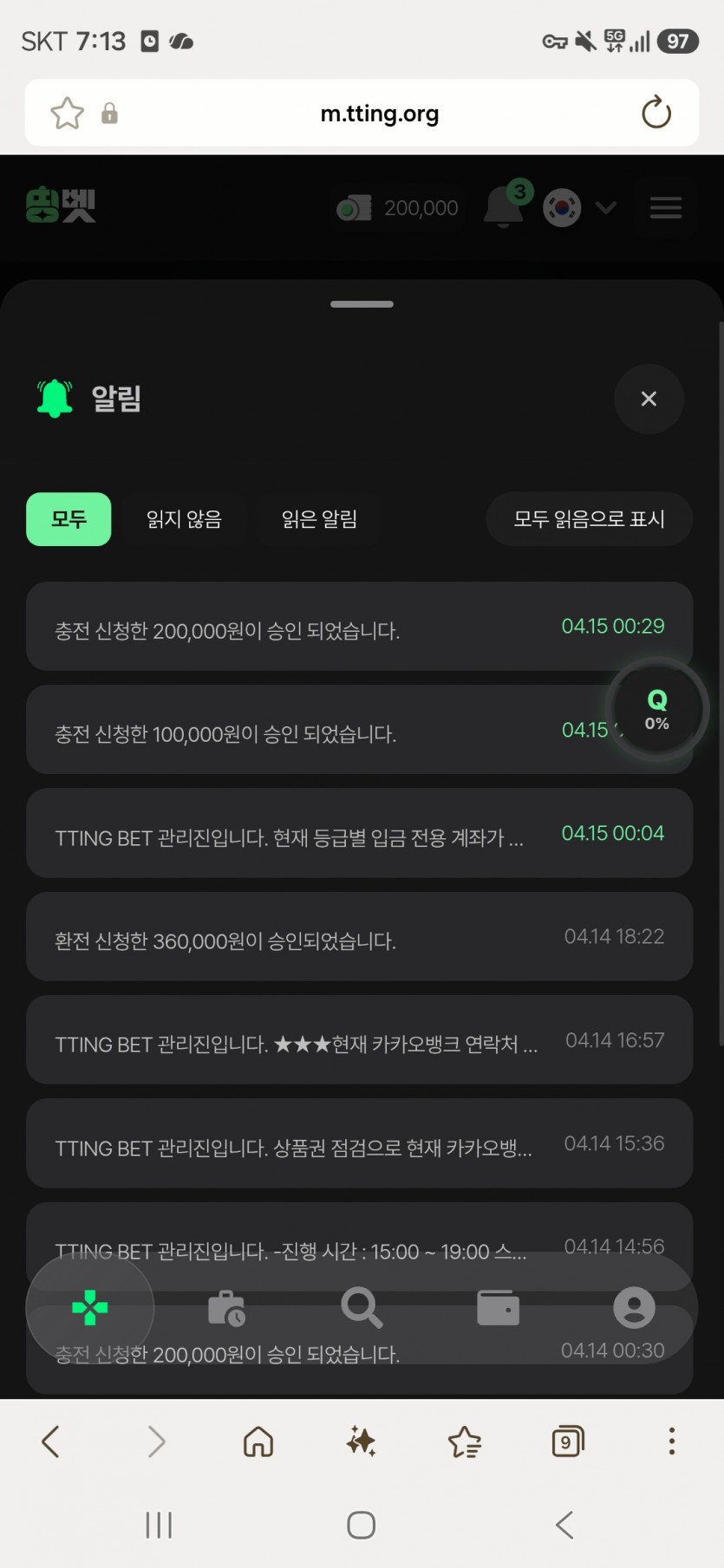
Task: Open the search magnifier in bottom bar
Action: (362, 1308)
